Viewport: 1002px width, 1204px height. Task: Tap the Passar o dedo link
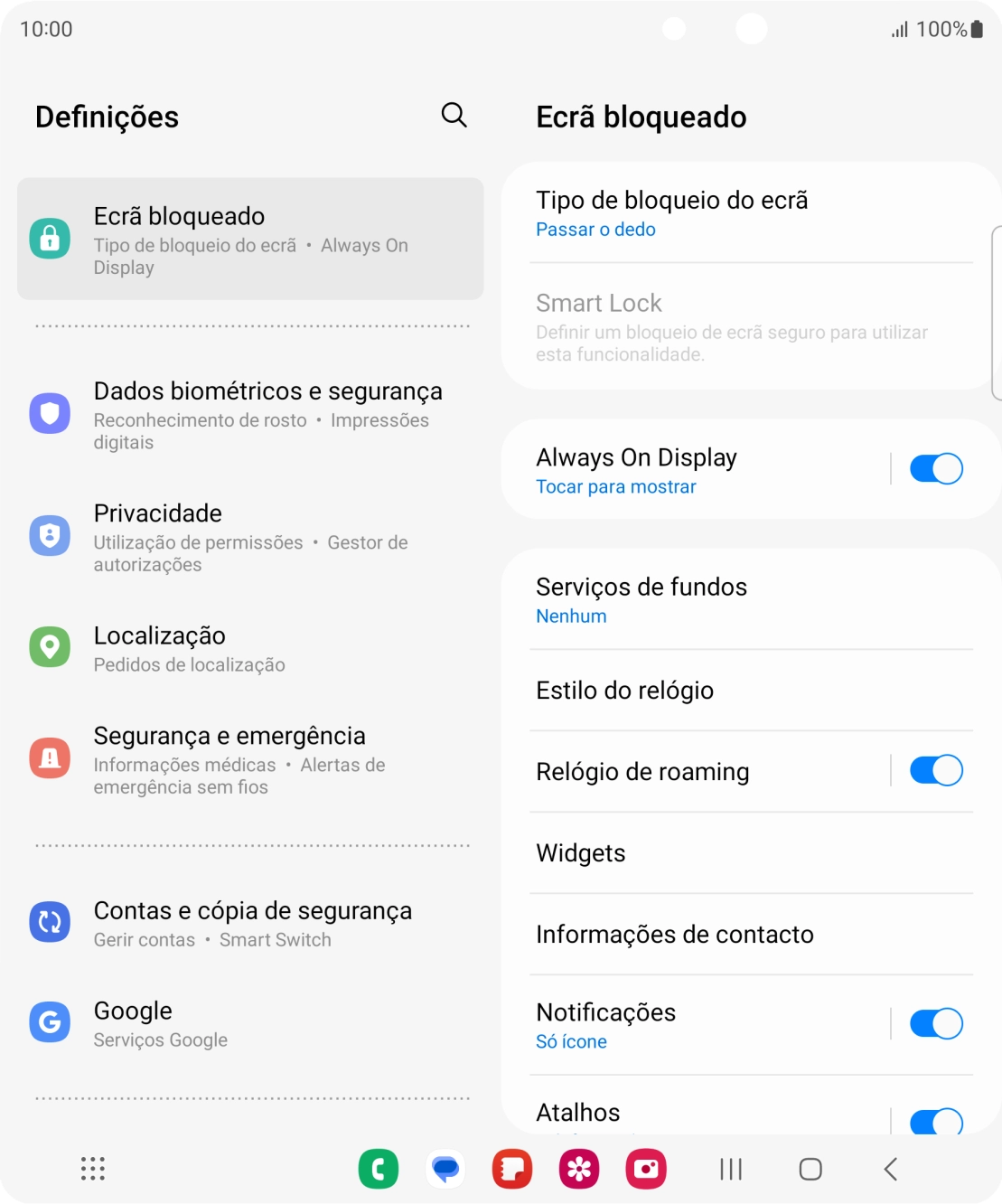[x=595, y=229]
